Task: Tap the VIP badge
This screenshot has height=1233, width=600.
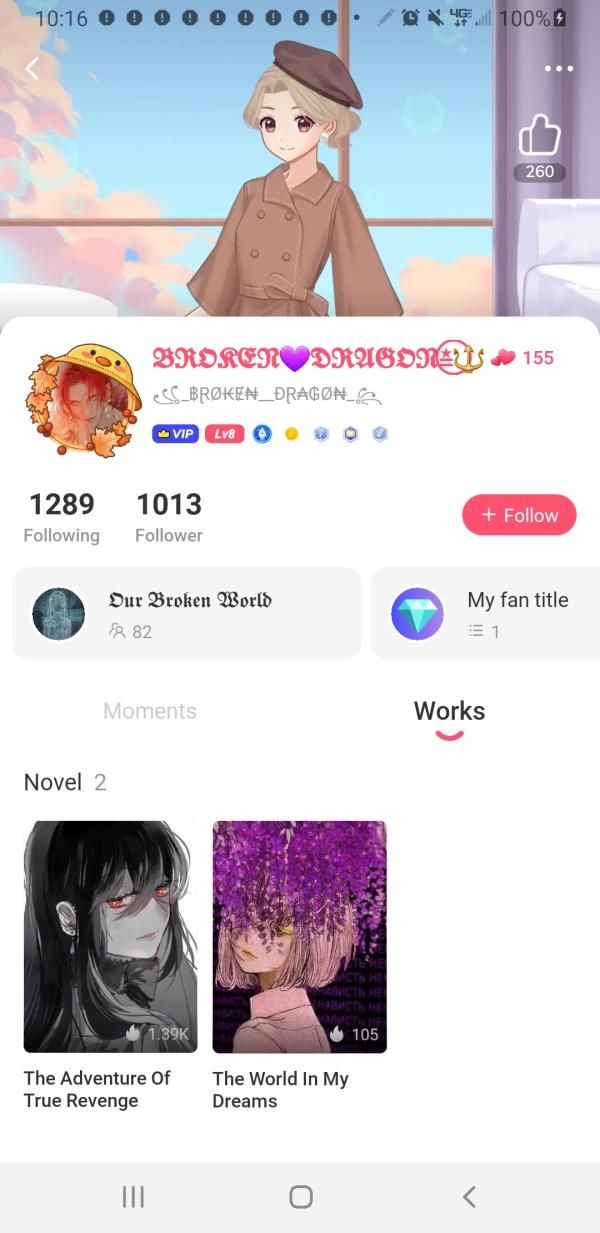Action: (x=175, y=434)
